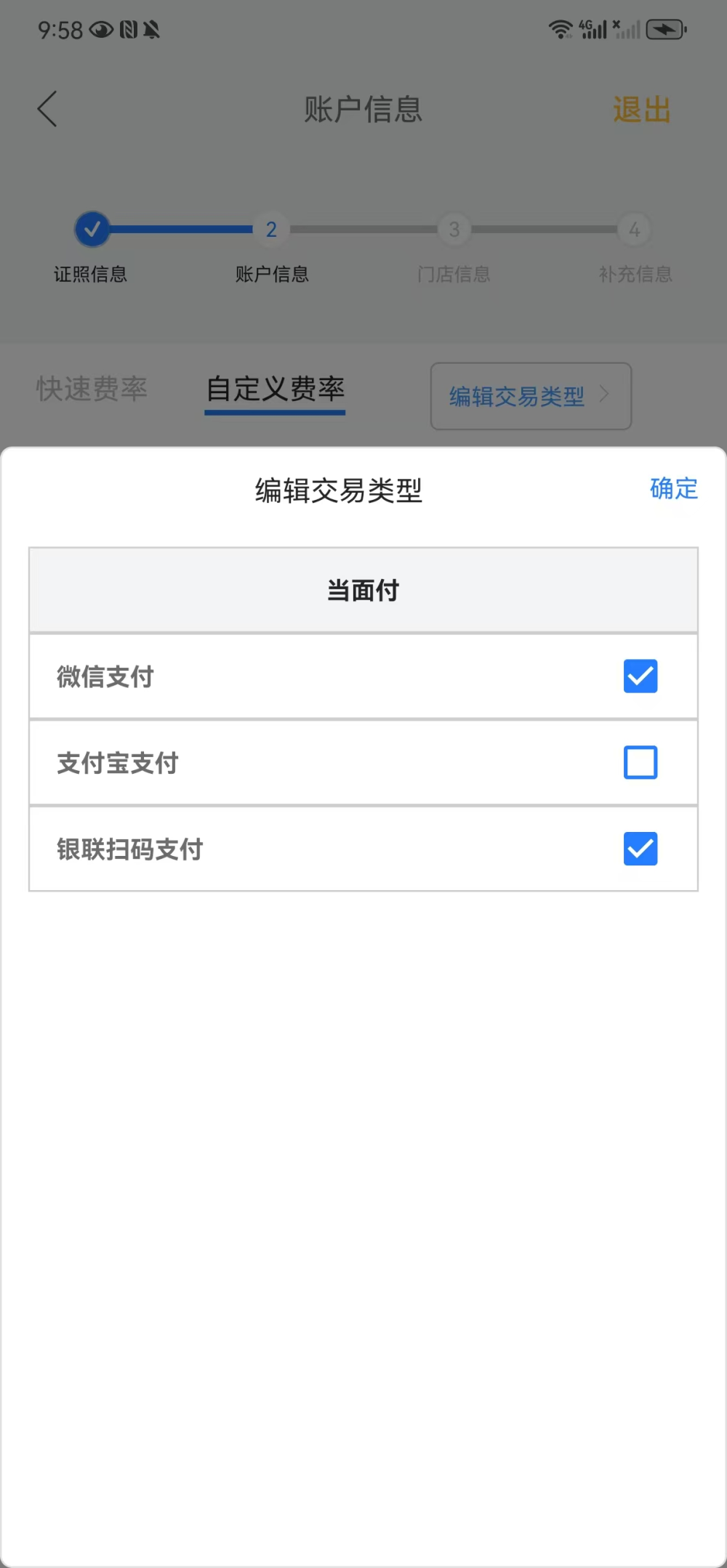727x1568 pixels.
Task: Open the 编辑交易类型 button
Action: pyautogui.click(x=530, y=396)
